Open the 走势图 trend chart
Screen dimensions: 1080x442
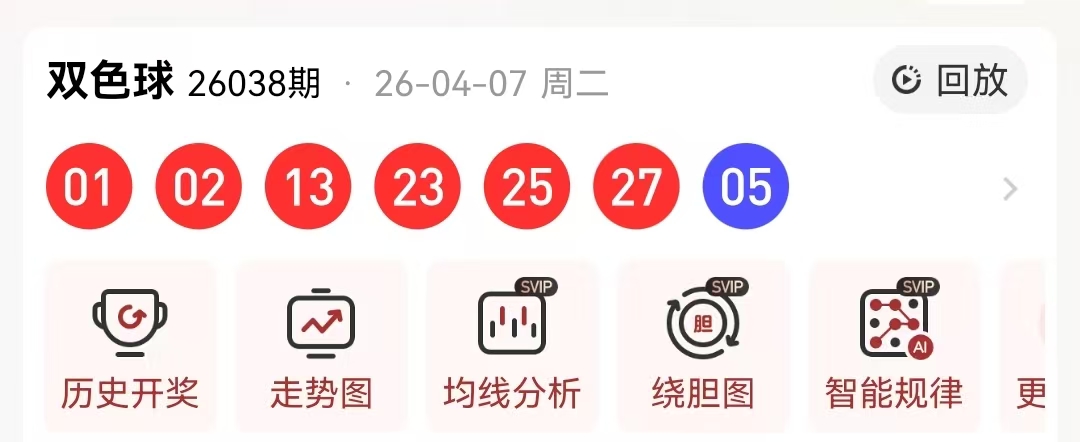point(321,347)
